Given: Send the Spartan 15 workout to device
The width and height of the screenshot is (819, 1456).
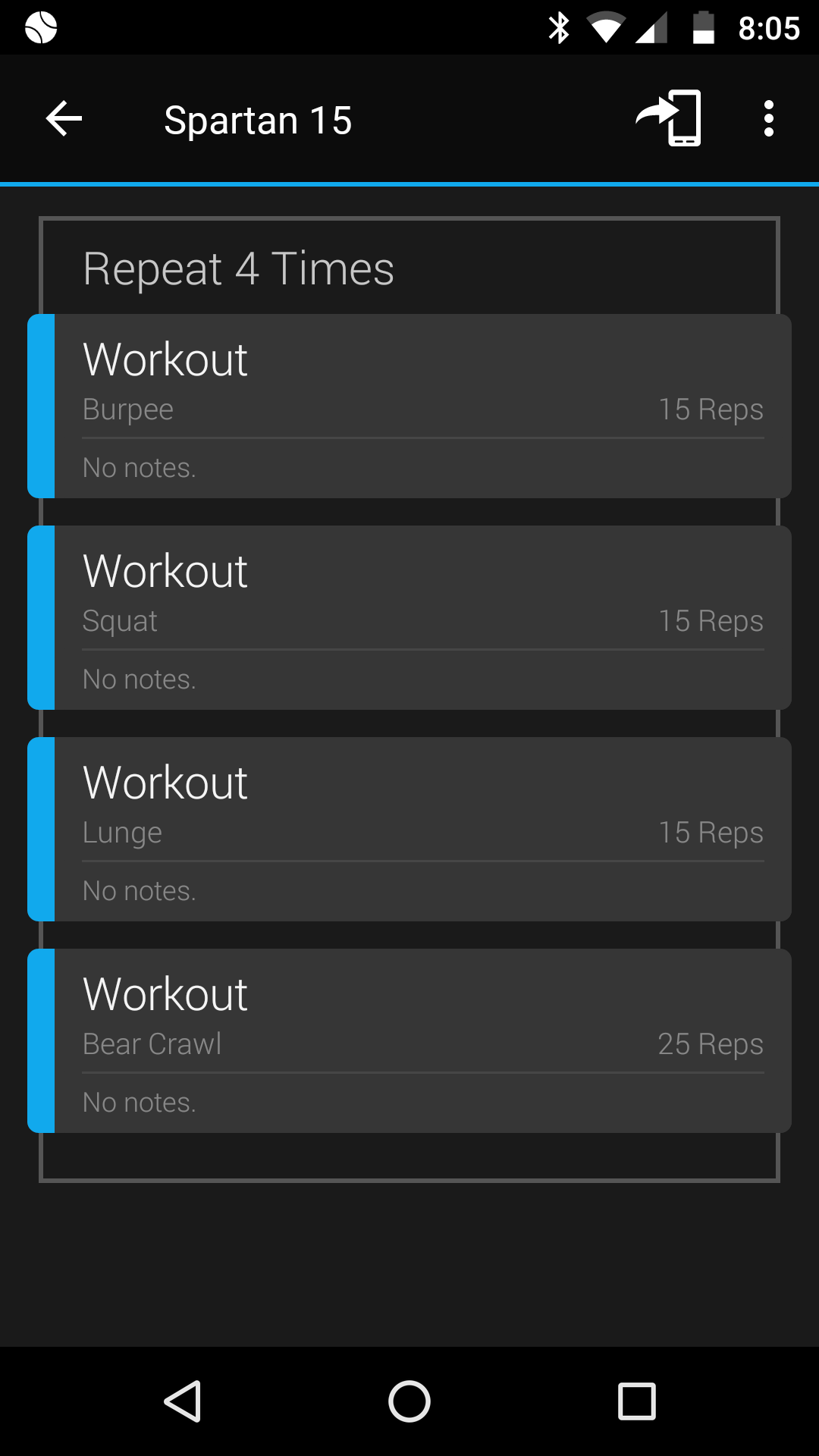Looking at the screenshot, I should (x=669, y=118).
